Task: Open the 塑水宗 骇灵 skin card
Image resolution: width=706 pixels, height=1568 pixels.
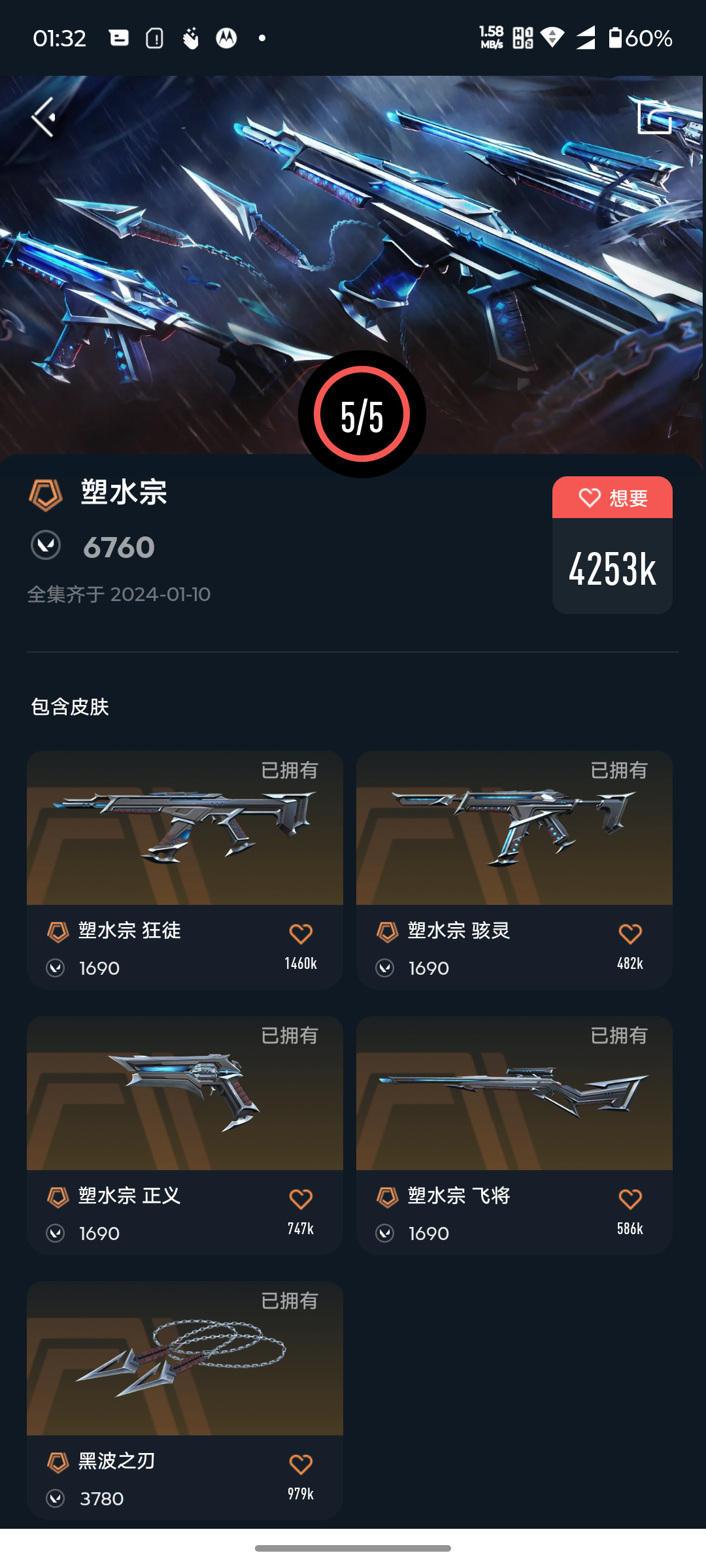Action: [514, 870]
